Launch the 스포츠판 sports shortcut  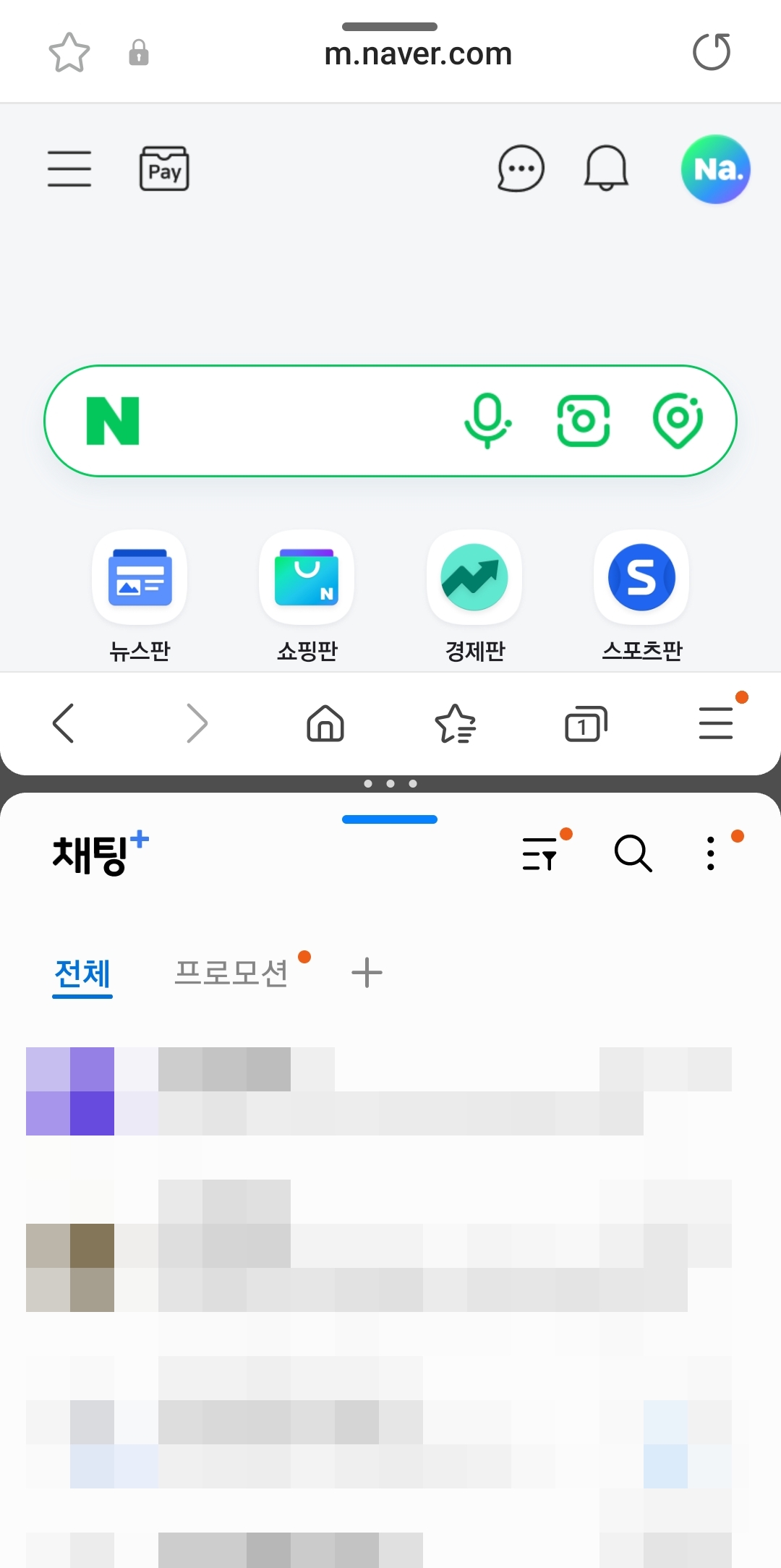point(641,578)
